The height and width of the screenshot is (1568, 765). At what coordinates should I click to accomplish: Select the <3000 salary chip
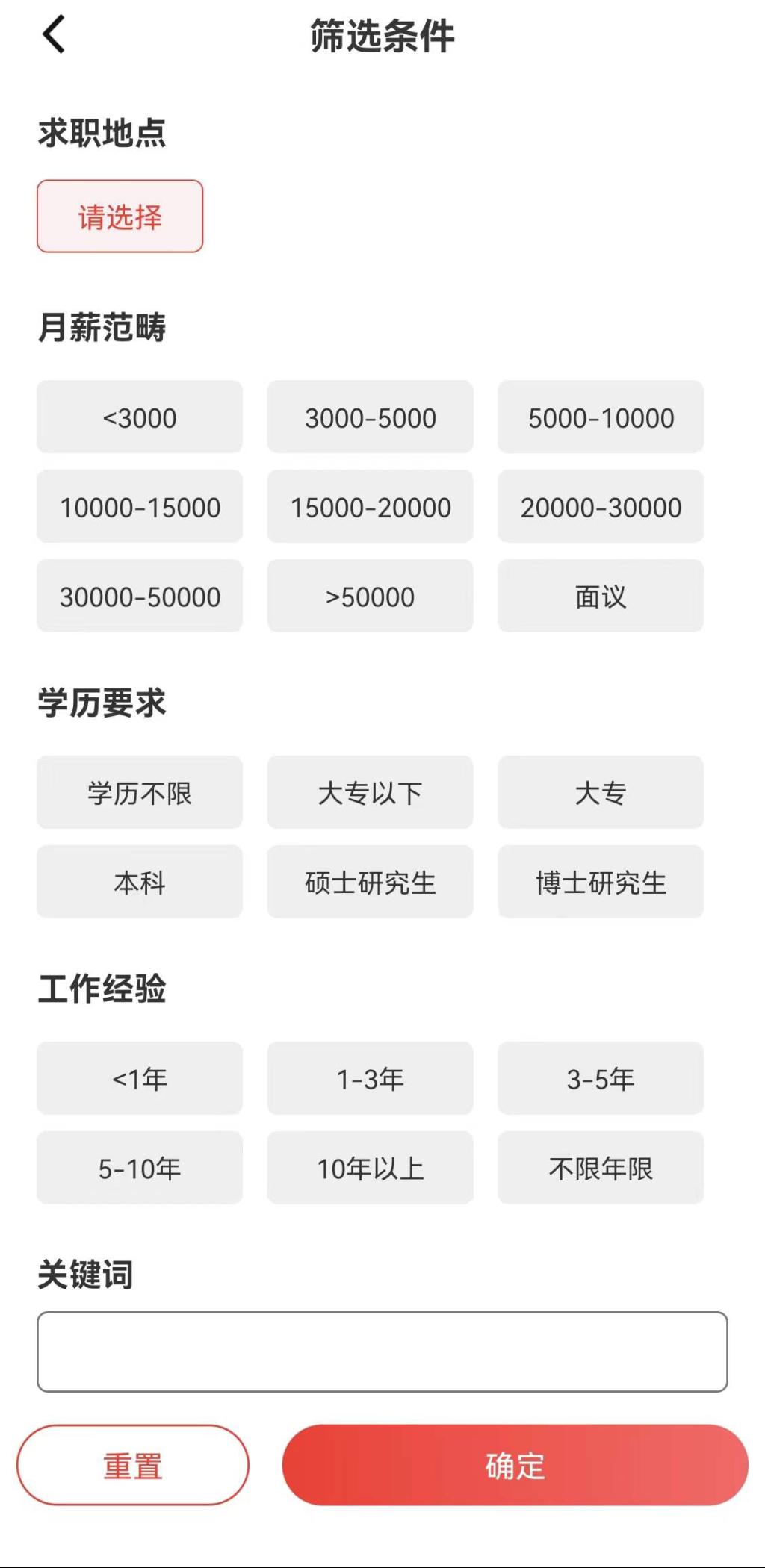pos(140,417)
